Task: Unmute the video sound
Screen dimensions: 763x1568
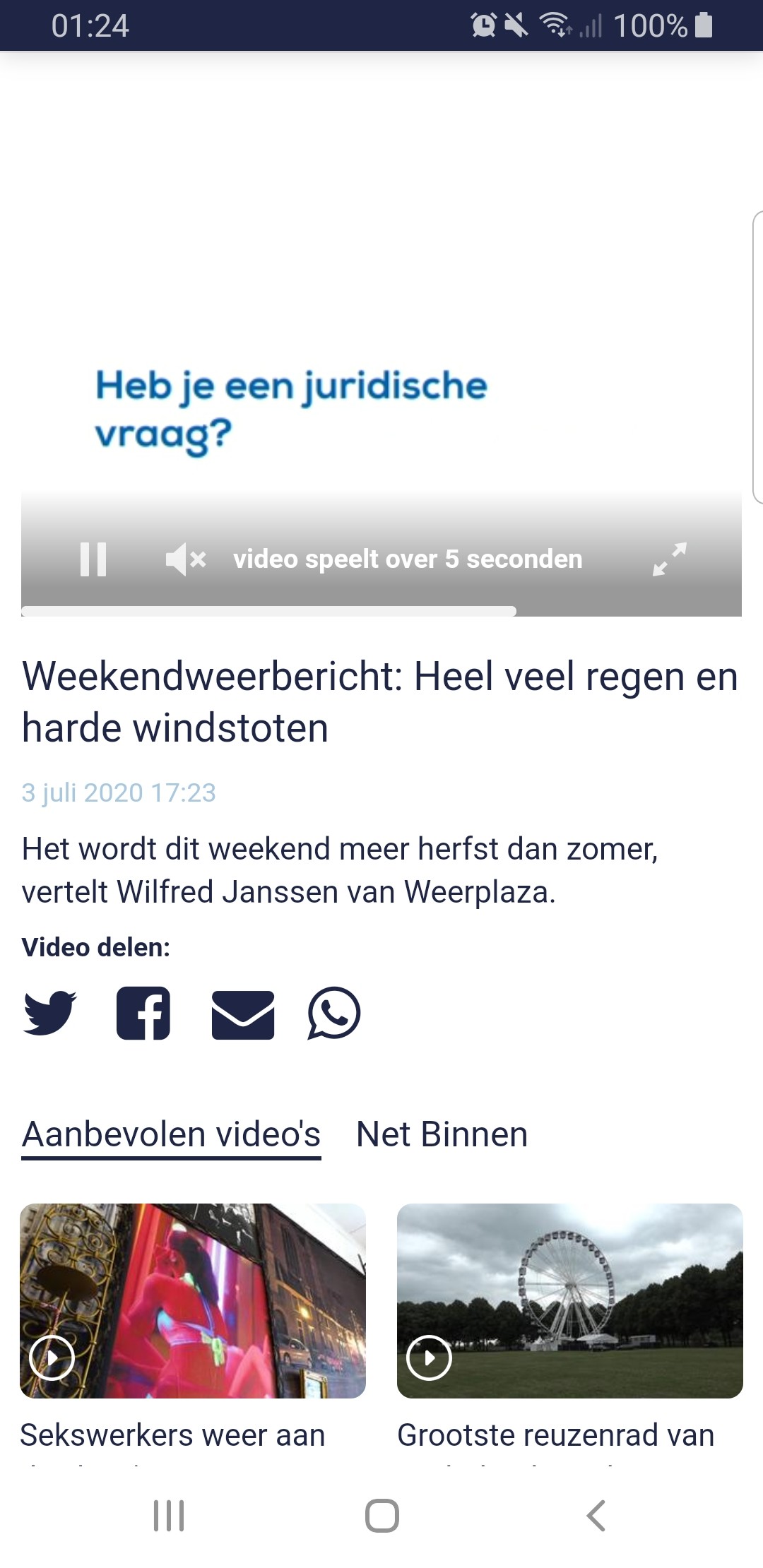Action: (185, 559)
